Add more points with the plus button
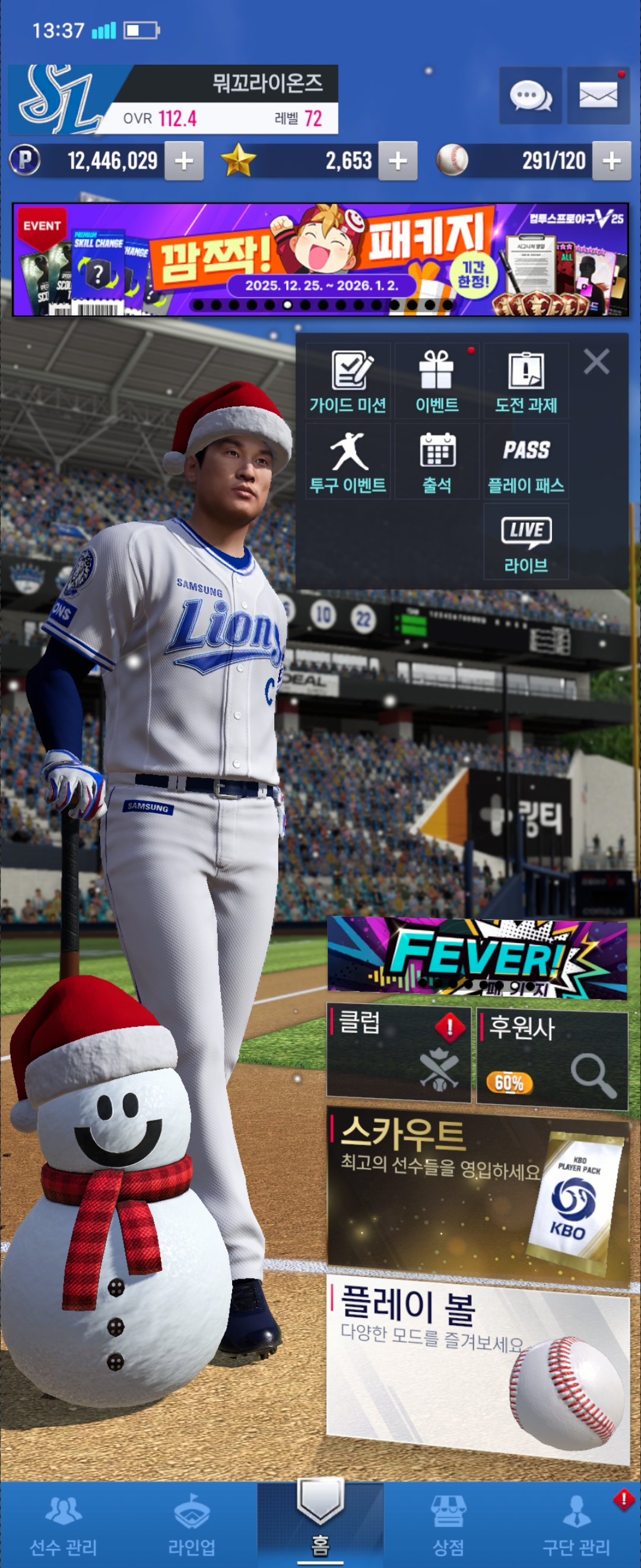This screenshot has width=641, height=1568. click(183, 162)
